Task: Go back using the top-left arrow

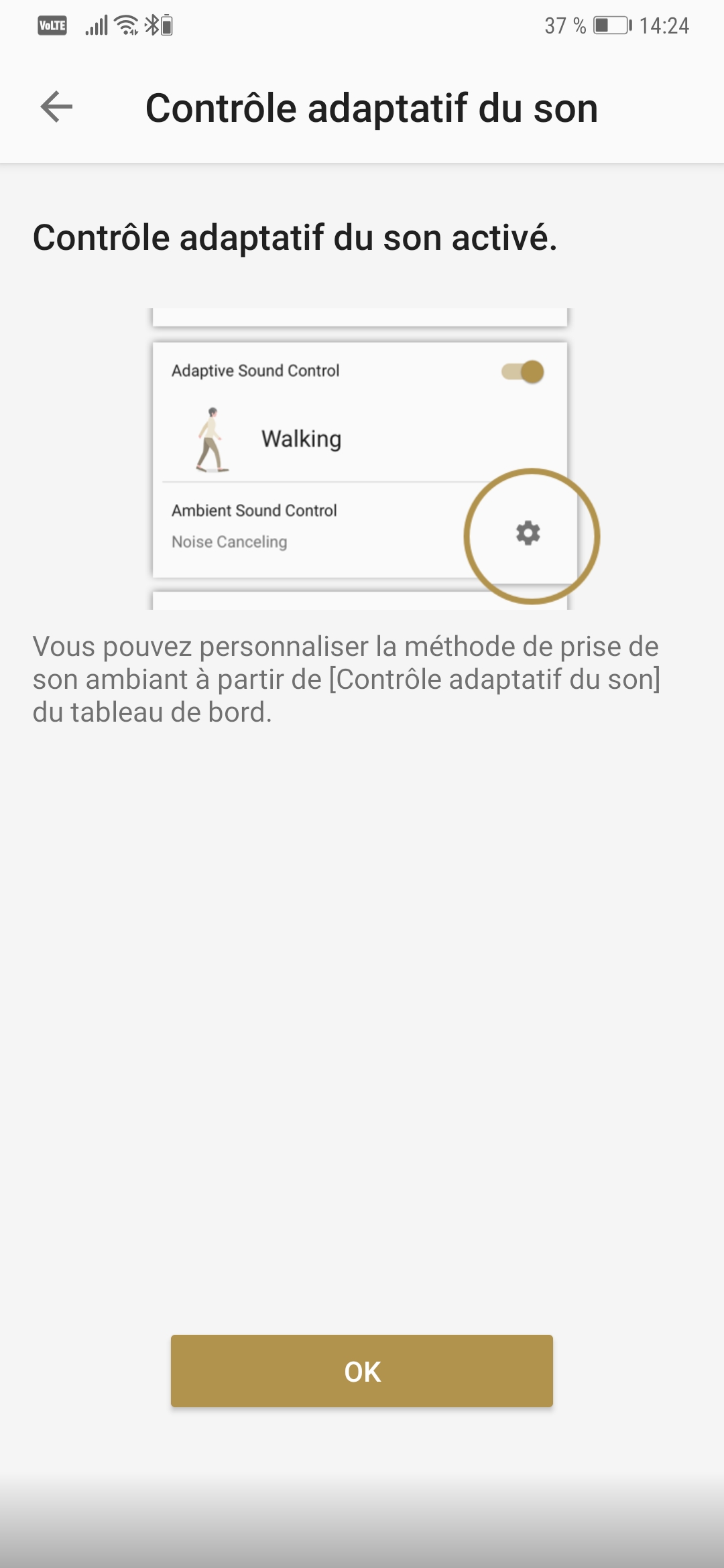Action: [x=56, y=107]
